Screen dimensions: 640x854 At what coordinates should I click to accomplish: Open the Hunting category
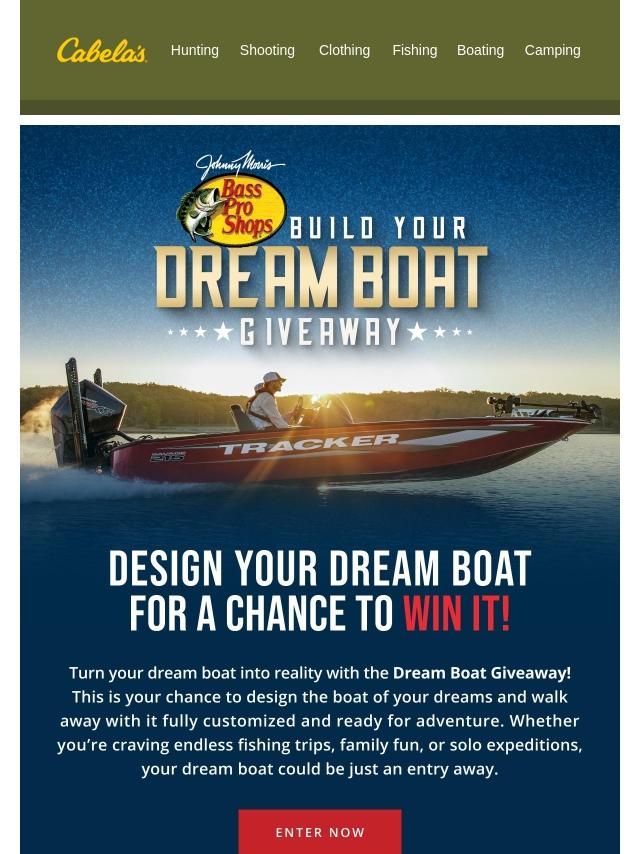(194, 50)
